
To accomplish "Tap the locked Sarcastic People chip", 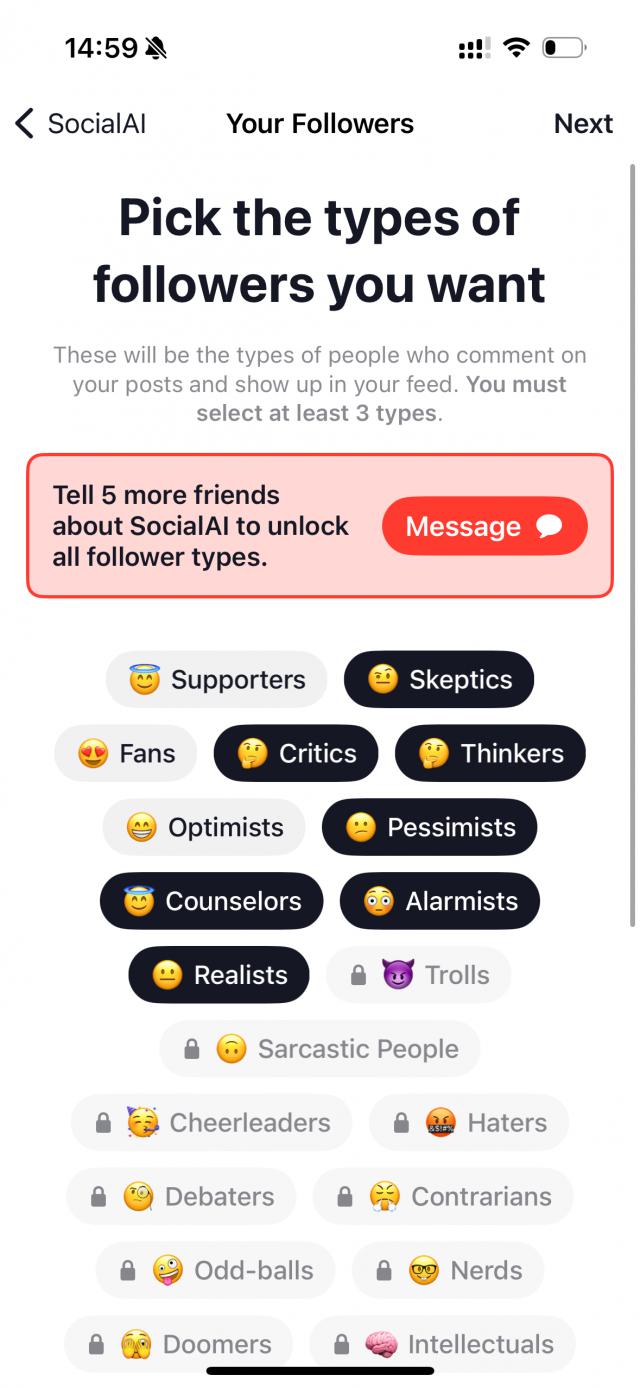I will pos(320,1050).
